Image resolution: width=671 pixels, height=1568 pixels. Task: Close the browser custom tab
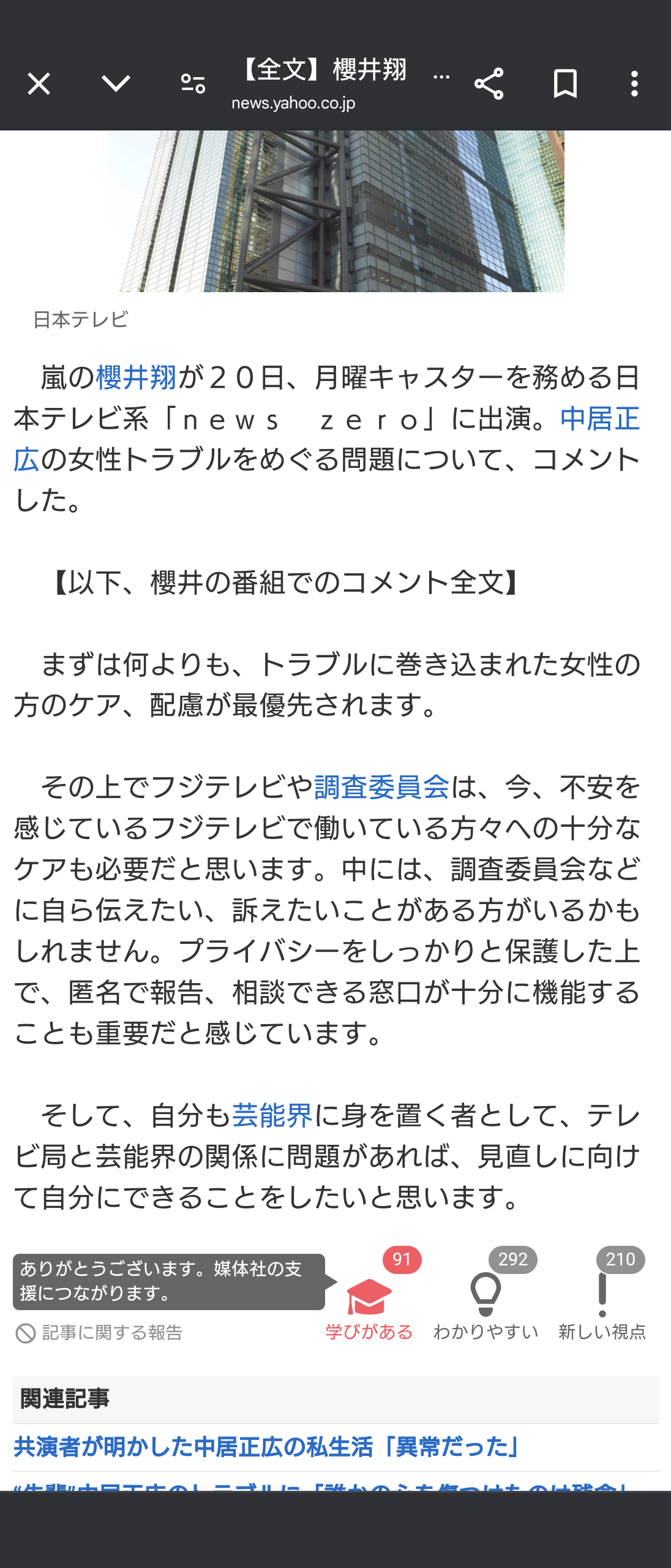39,84
